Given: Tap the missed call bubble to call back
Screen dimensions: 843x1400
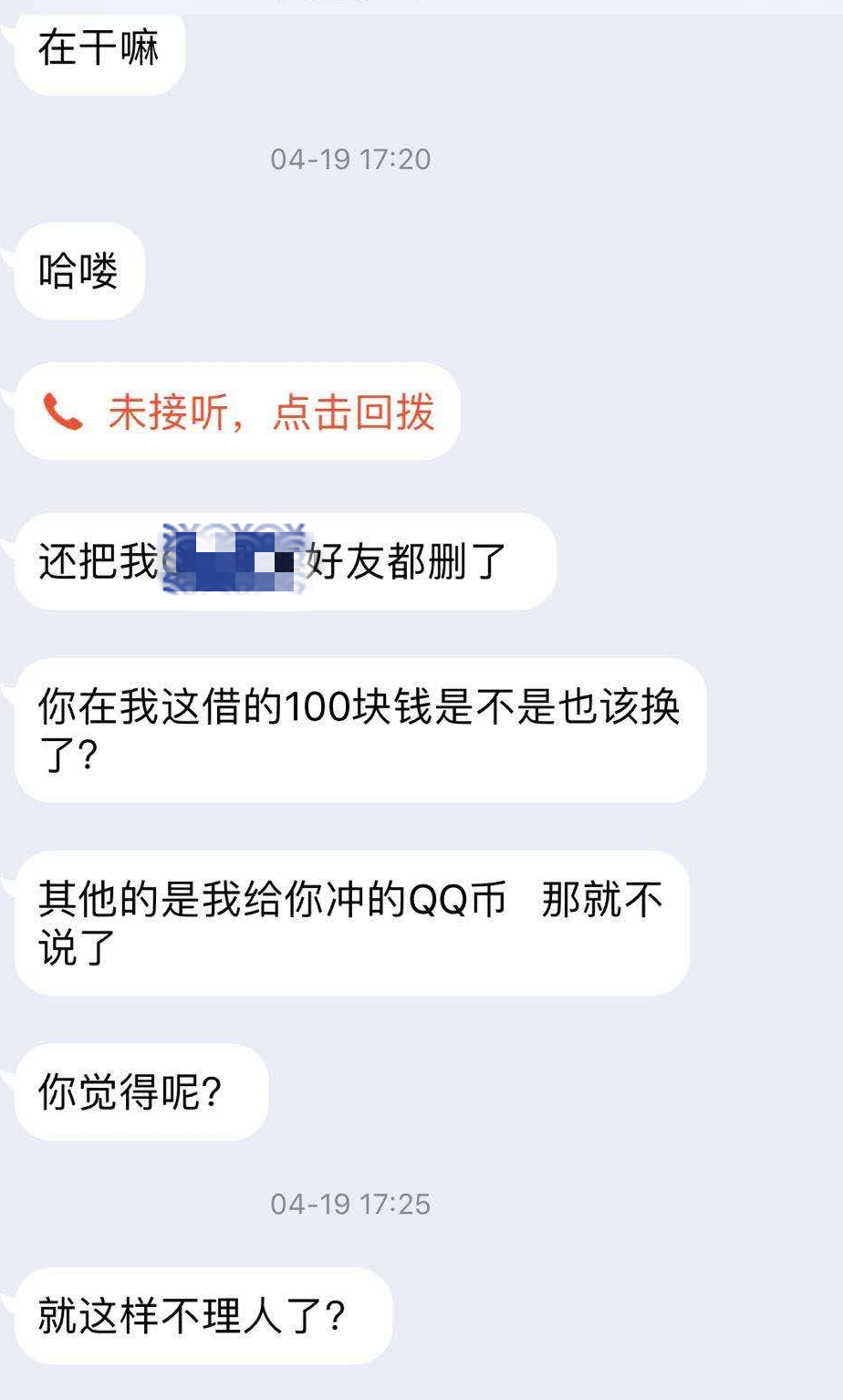Looking at the screenshot, I should tap(239, 413).
